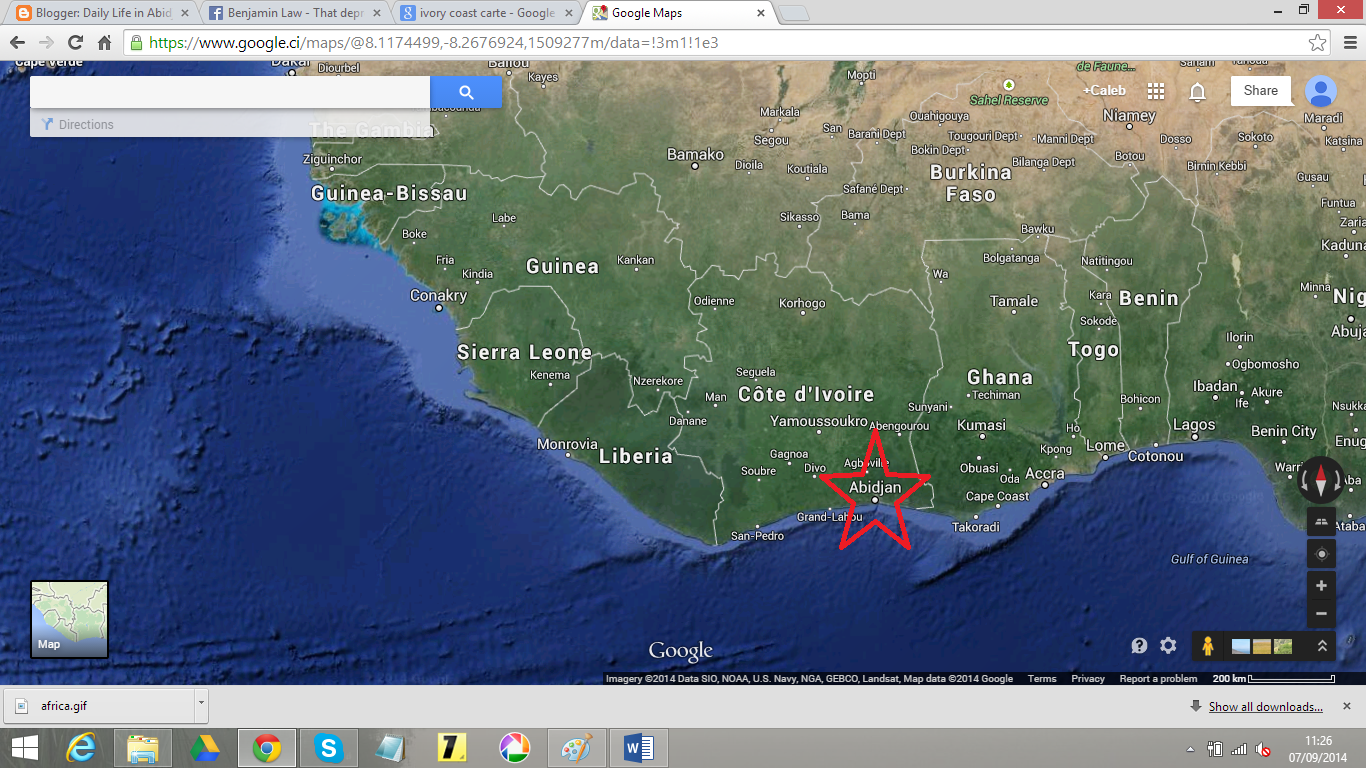Show my current location
The width and height of the screenshot is (1366, 768).
(x=1321, y=553)
